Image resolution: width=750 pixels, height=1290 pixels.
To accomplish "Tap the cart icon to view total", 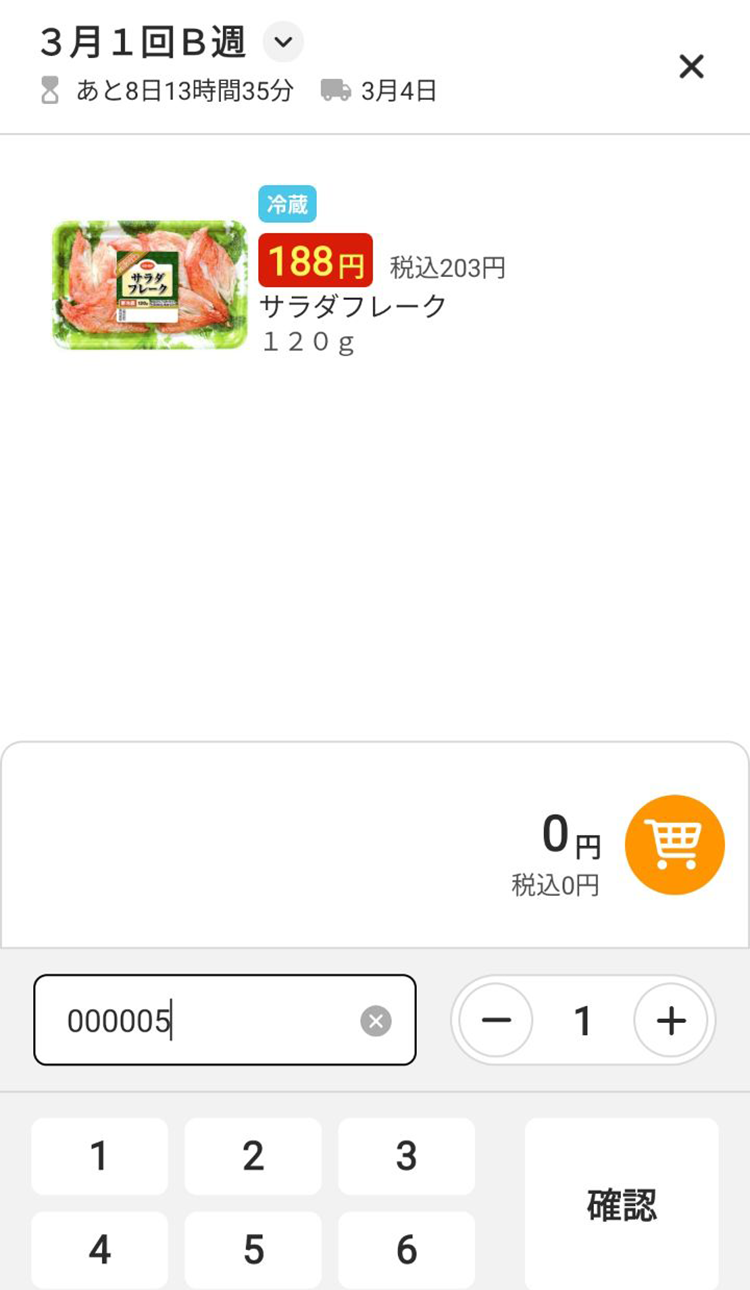I will coord(674,844).
